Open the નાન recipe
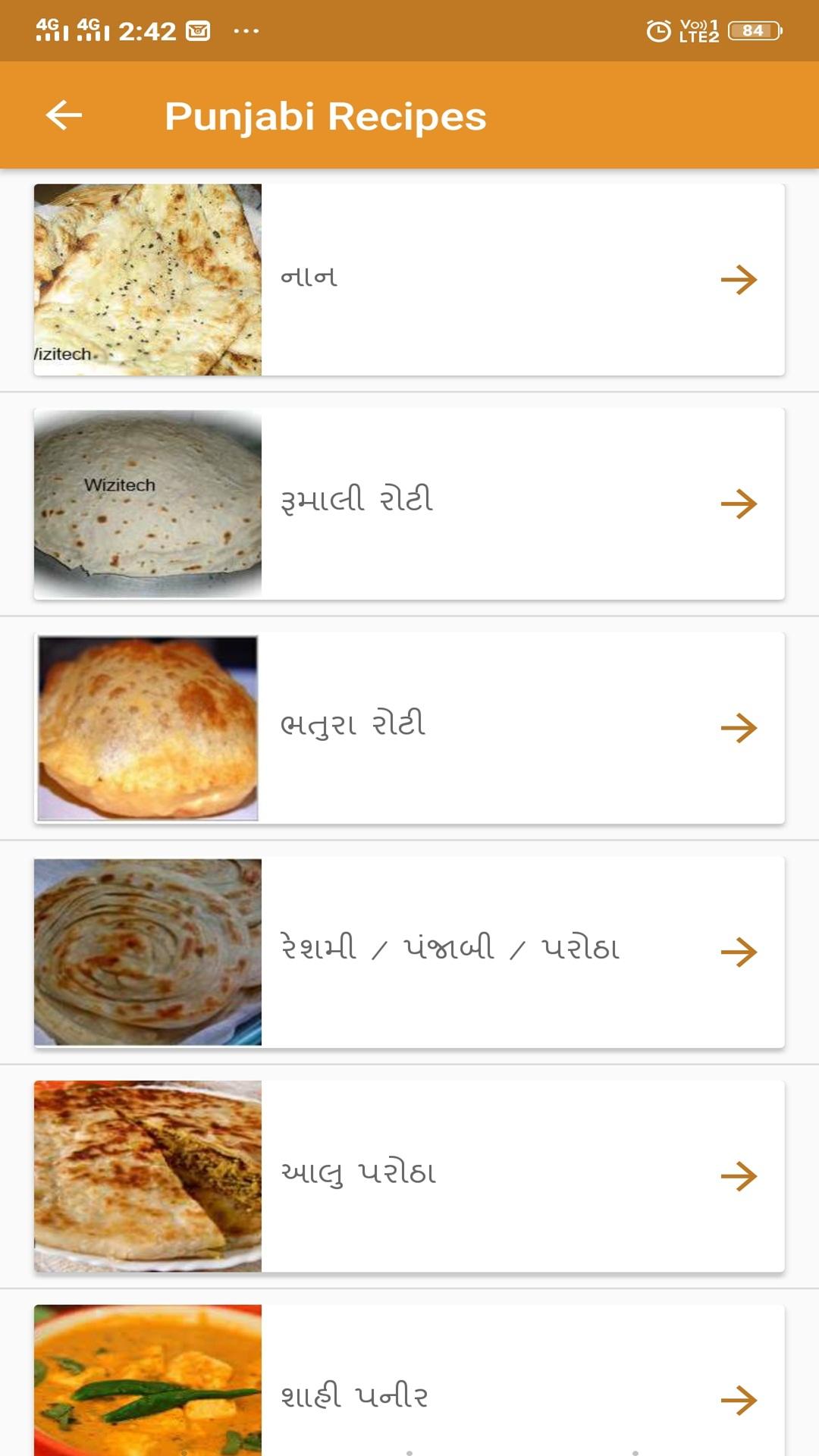The width and height of the screenshot is (819, 1456). pos(409,279)
